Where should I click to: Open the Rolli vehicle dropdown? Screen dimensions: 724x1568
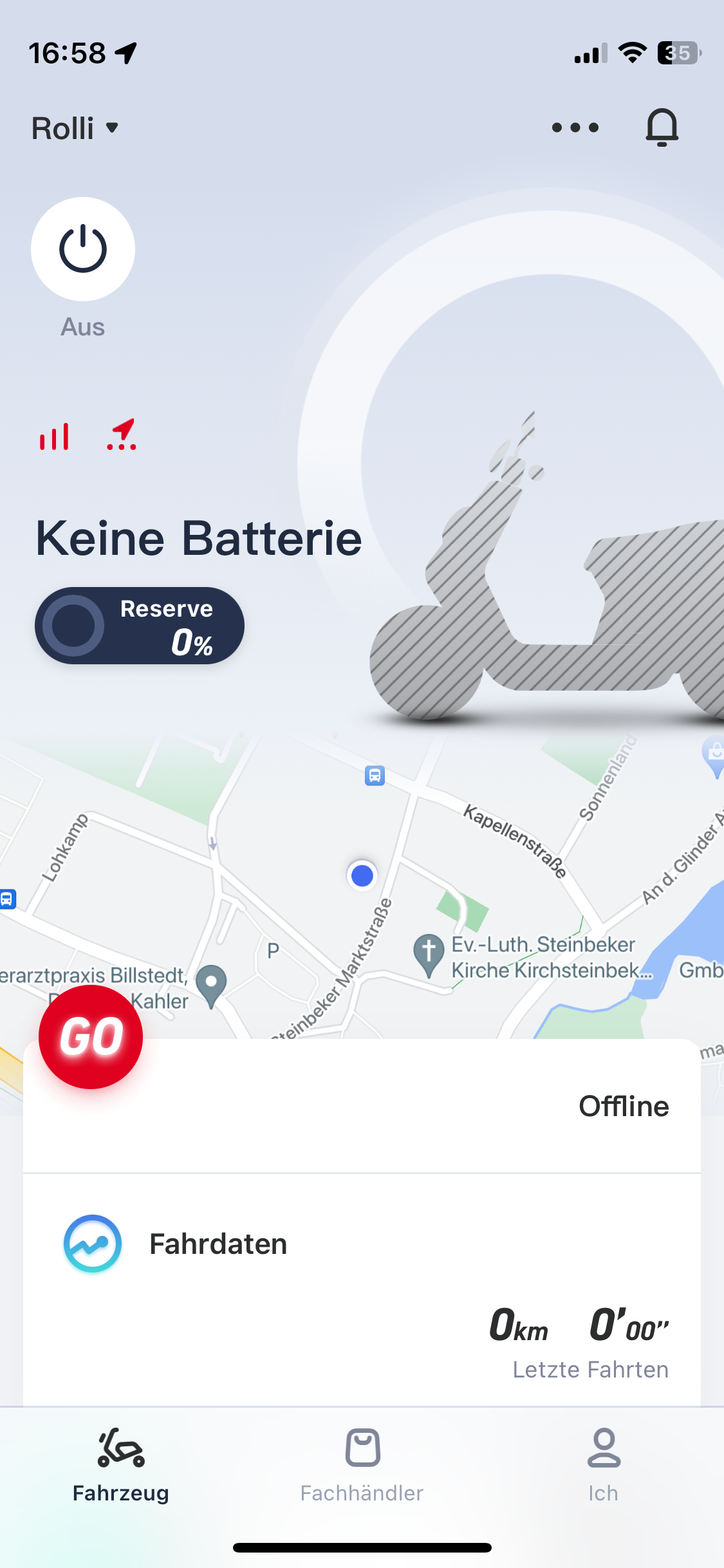click(x=75, y=128)
